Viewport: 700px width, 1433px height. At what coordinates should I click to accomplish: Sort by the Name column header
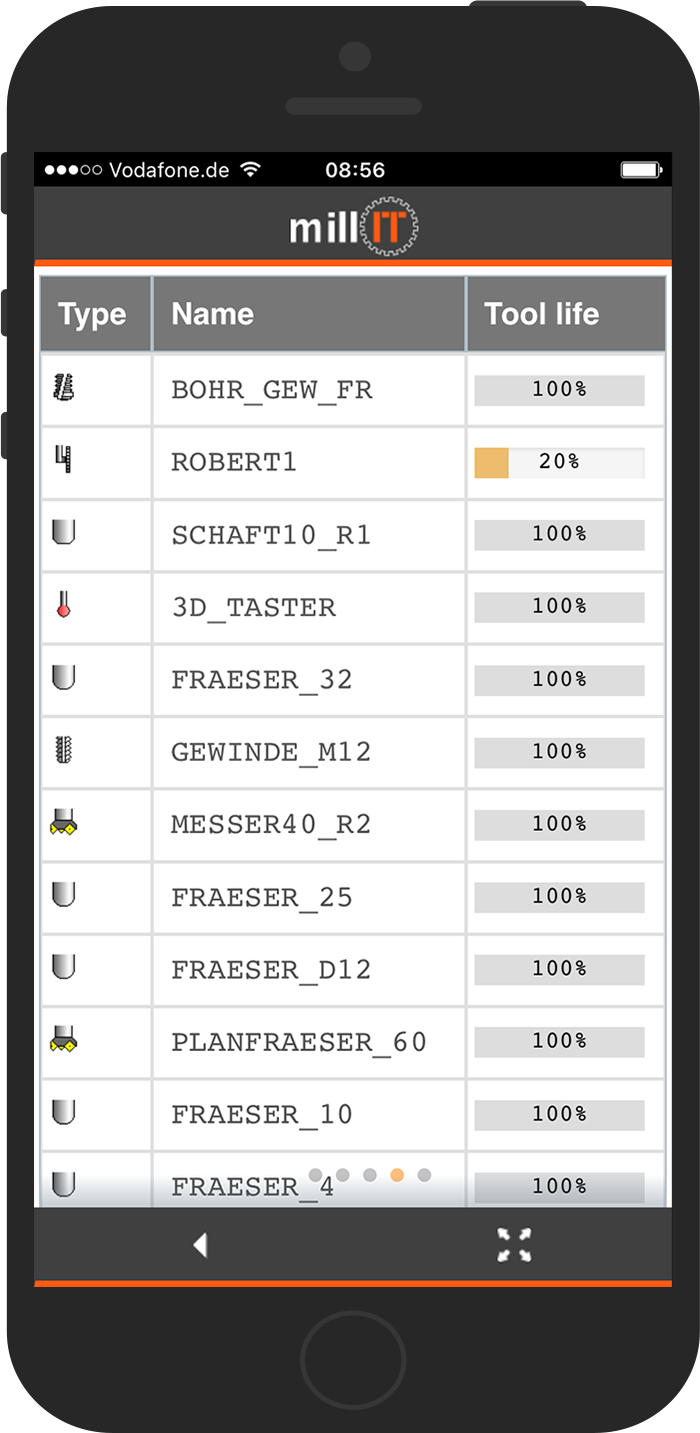(309, 314)
